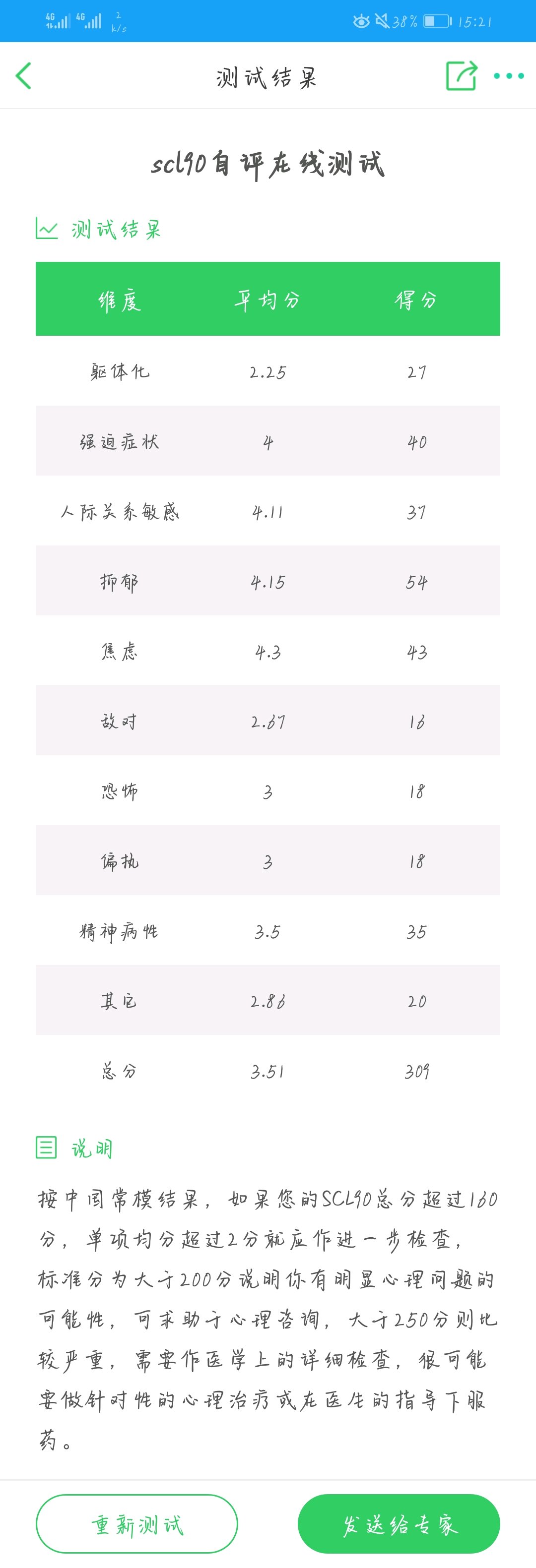Send results via 发送给专家 button
The width and height of the screenshot is (536, 1568).
click(399, 1523)
